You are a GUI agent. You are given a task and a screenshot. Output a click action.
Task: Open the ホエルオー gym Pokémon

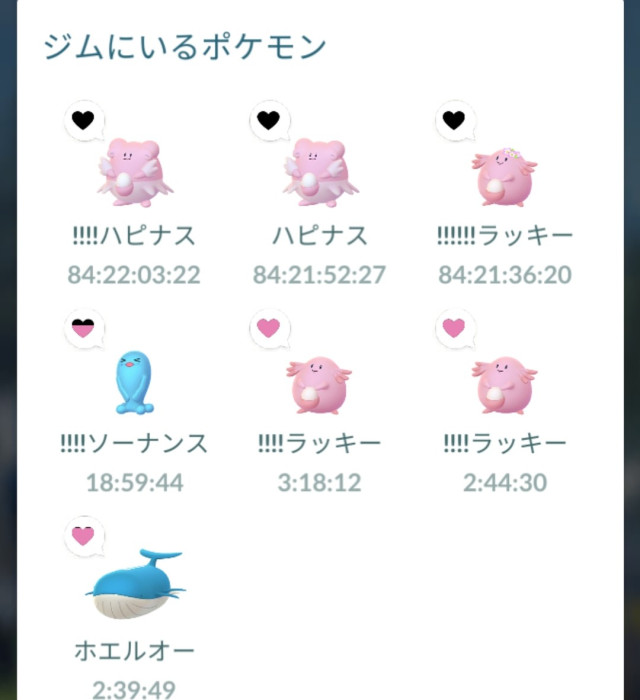[135, 585]
